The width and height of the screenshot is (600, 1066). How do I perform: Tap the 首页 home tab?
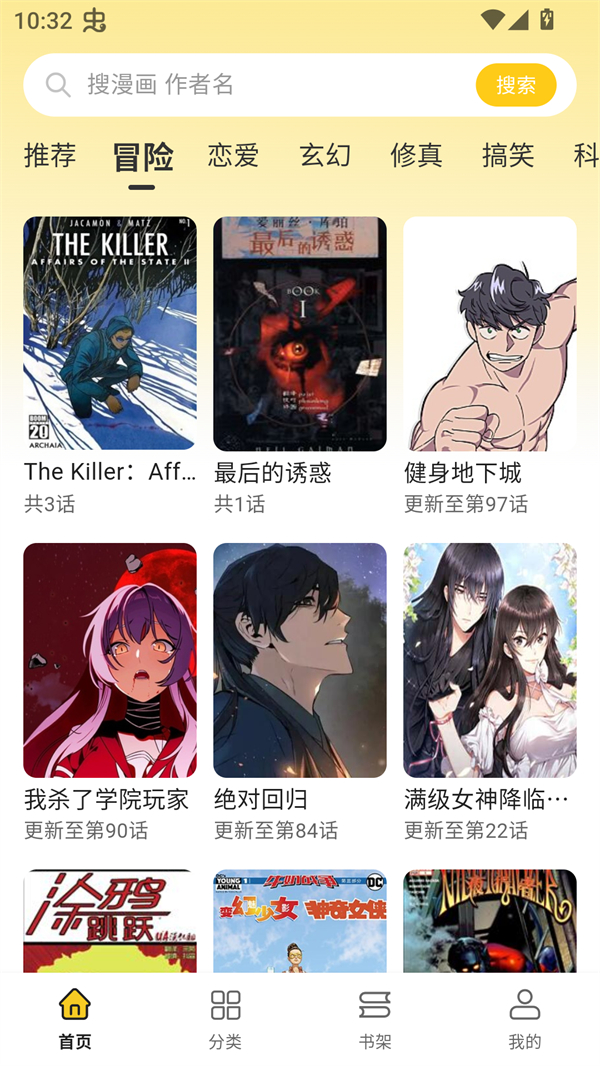tap(75, 1018)
